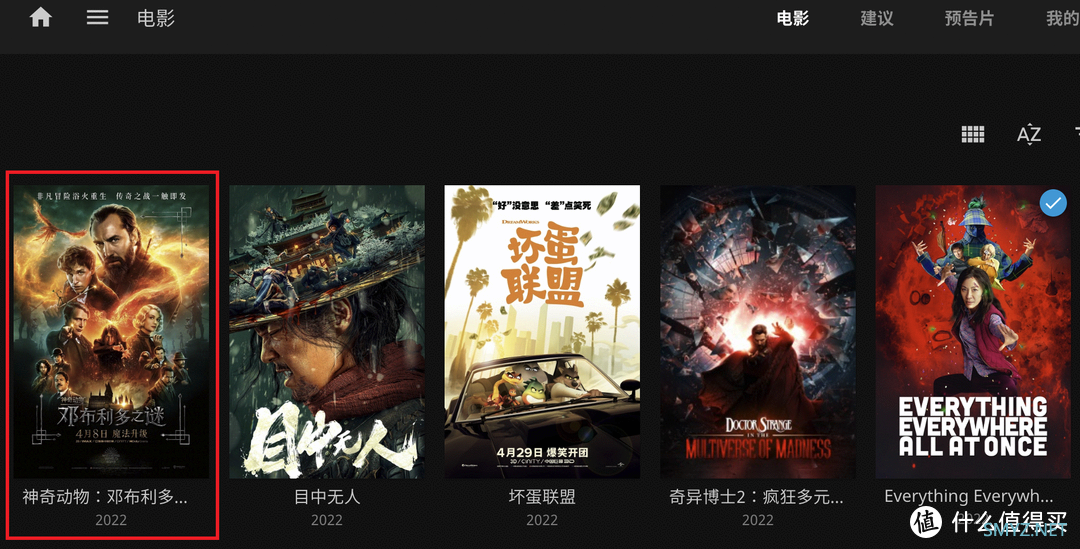
Task: Switch to the 预告片 tab
Action: [969, 18]
